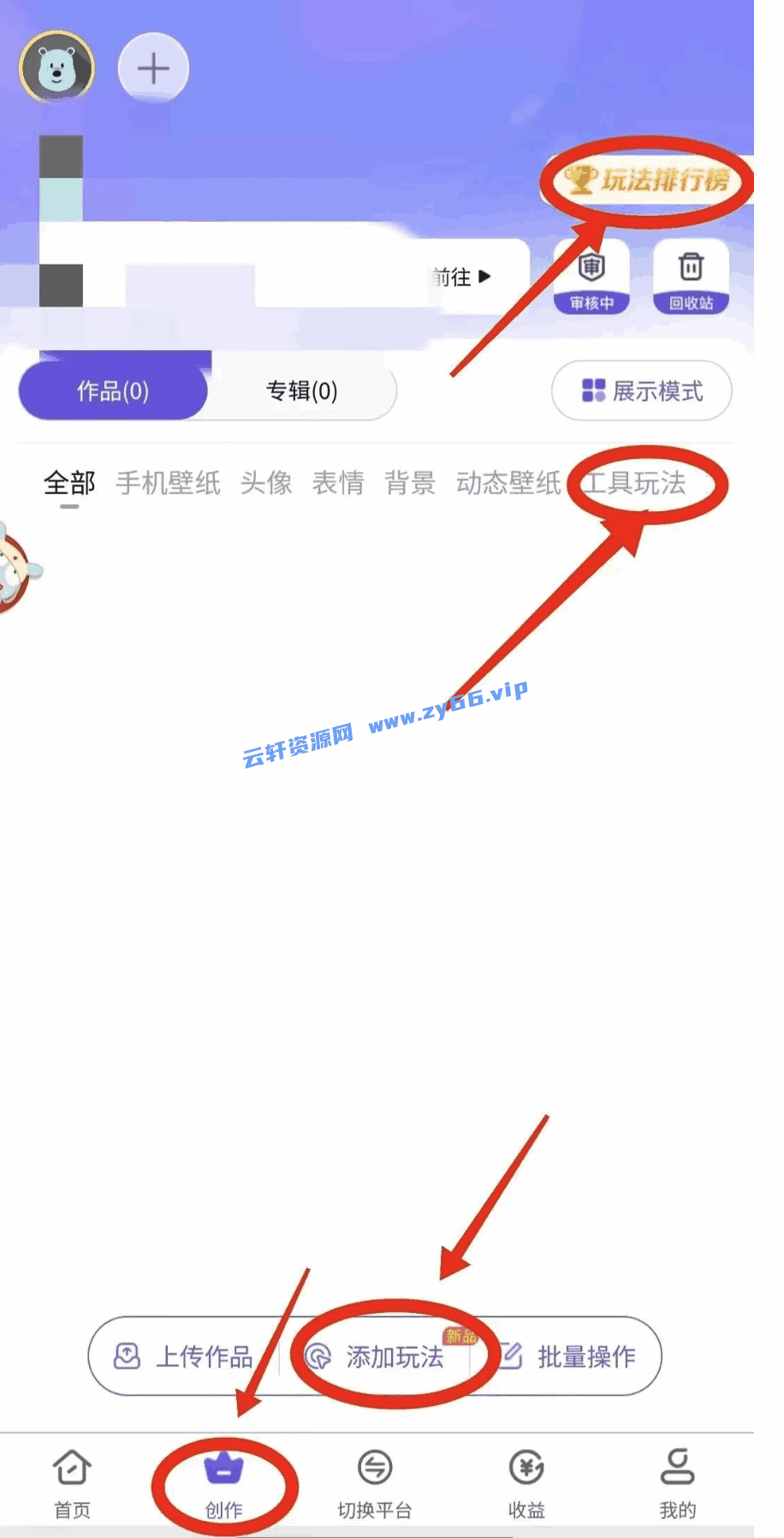Image resolution: width=784 pixels, height=1538 pixels.
Task: Select 动态壁纸 category
Action: (x=508, y=483)
